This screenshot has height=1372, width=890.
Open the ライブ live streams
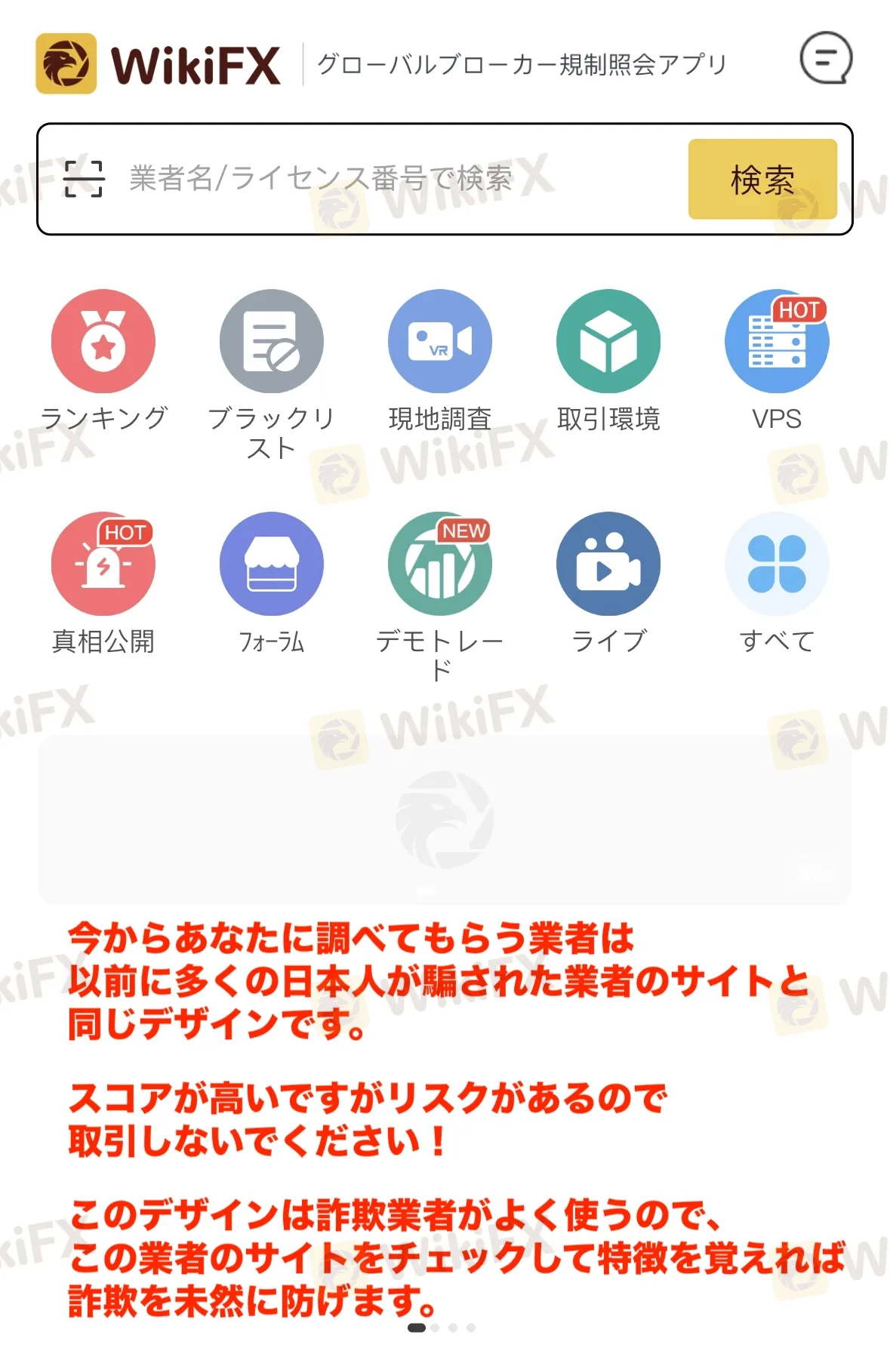(x=608, y=564)
